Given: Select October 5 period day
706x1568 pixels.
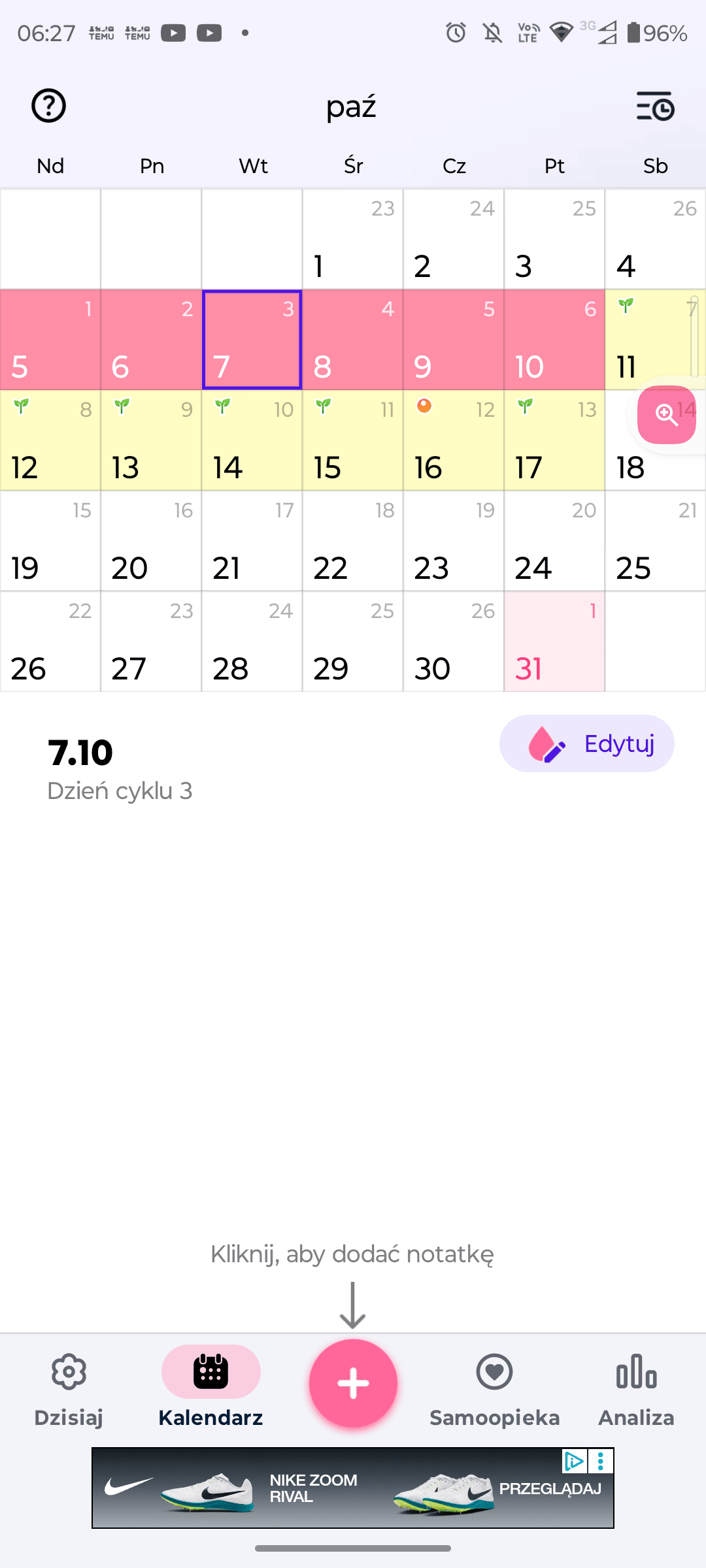Looking at the screenshot, I should click(x=50, y=340).
